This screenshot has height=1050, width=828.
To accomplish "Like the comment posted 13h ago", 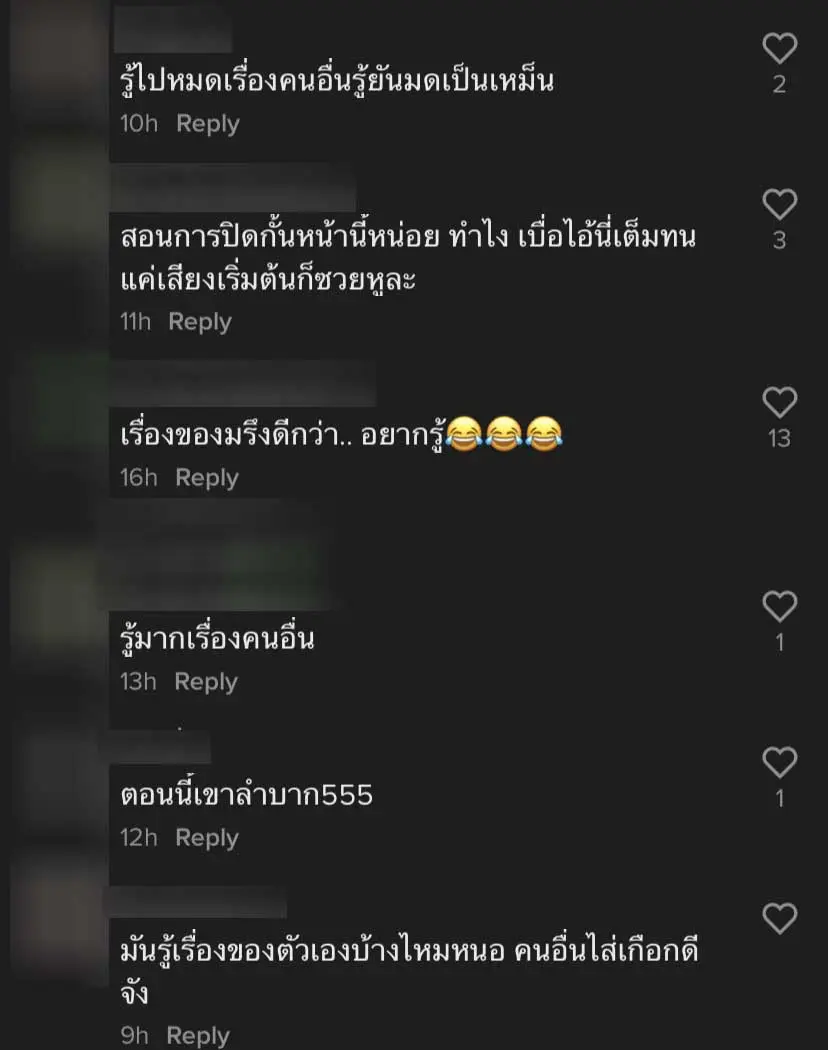I will (779, 607).
